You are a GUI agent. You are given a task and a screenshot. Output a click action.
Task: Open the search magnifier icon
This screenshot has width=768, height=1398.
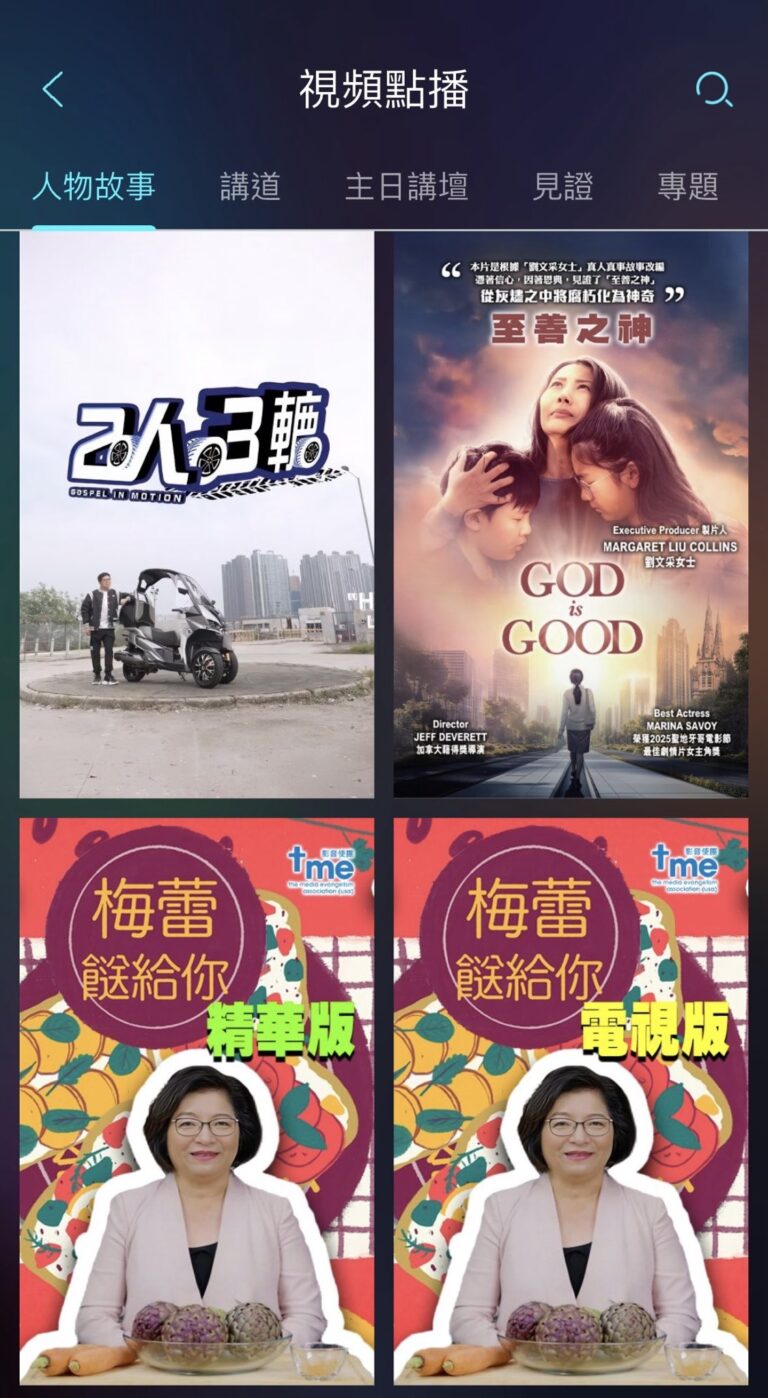click(713, 90)
